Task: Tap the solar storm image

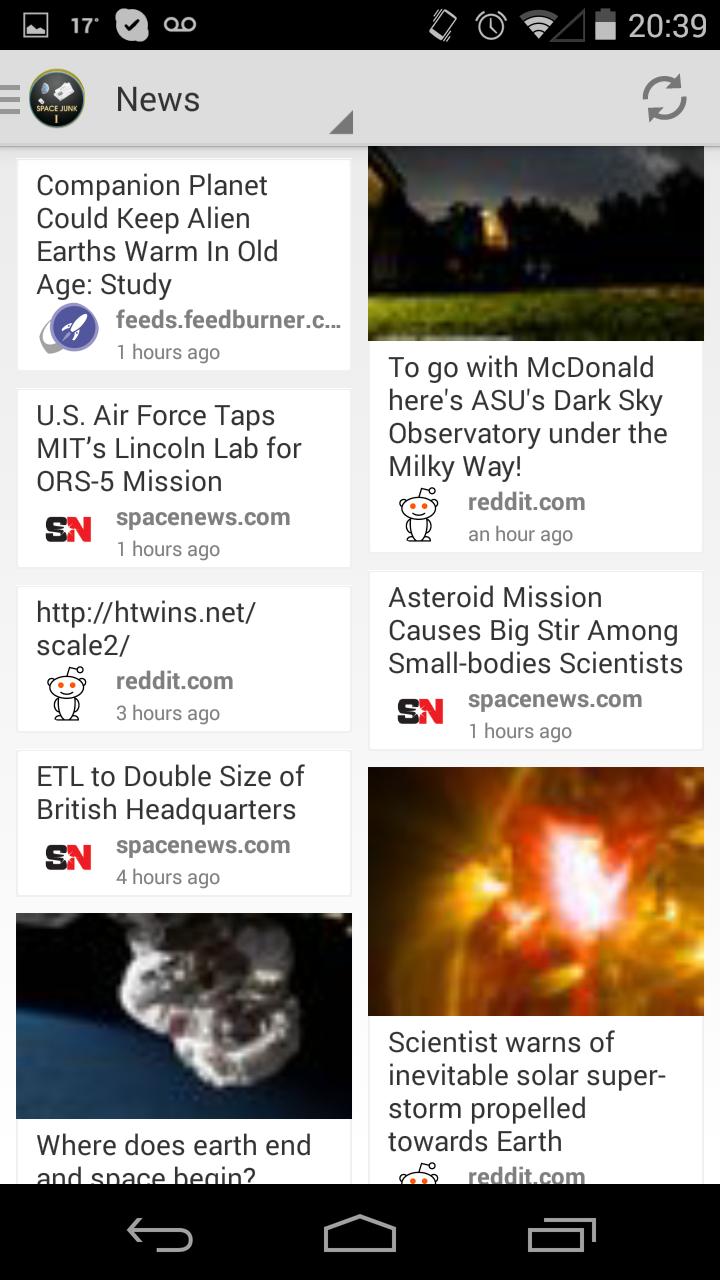Action: pyautogui.click(x=536, y=890)
